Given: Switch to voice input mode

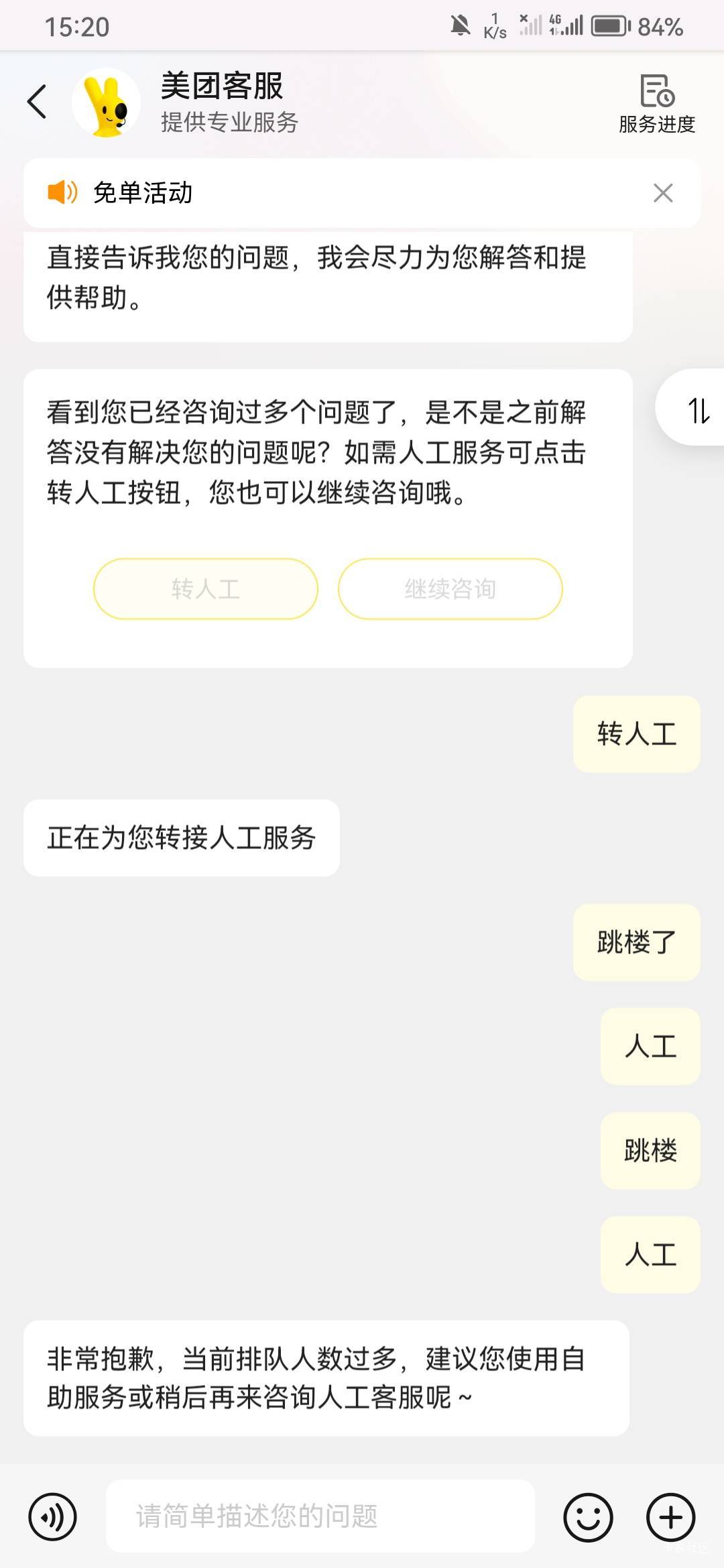Looking at the screenshot, I should click(x=53, y=1516).
